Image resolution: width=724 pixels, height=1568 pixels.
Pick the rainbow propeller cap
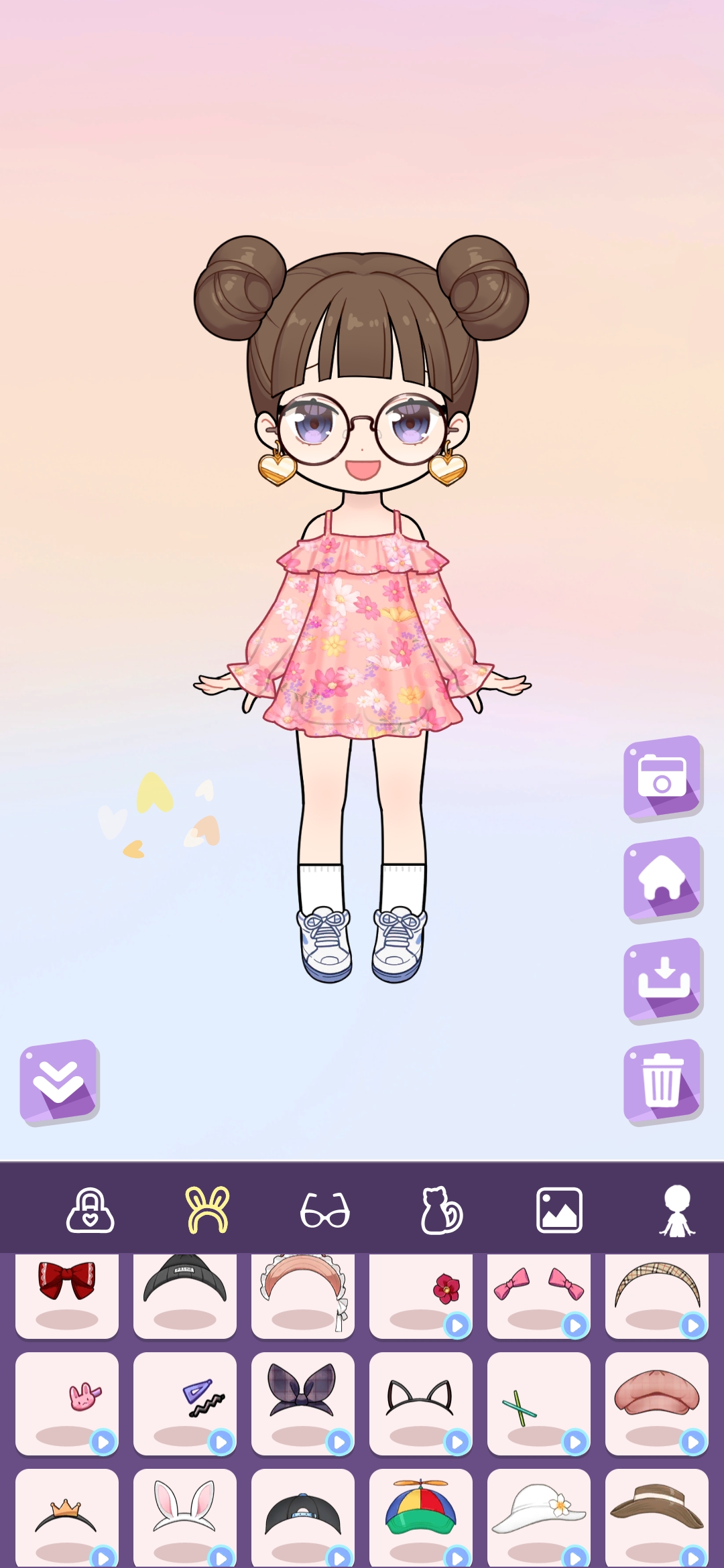coord(420,1518)
